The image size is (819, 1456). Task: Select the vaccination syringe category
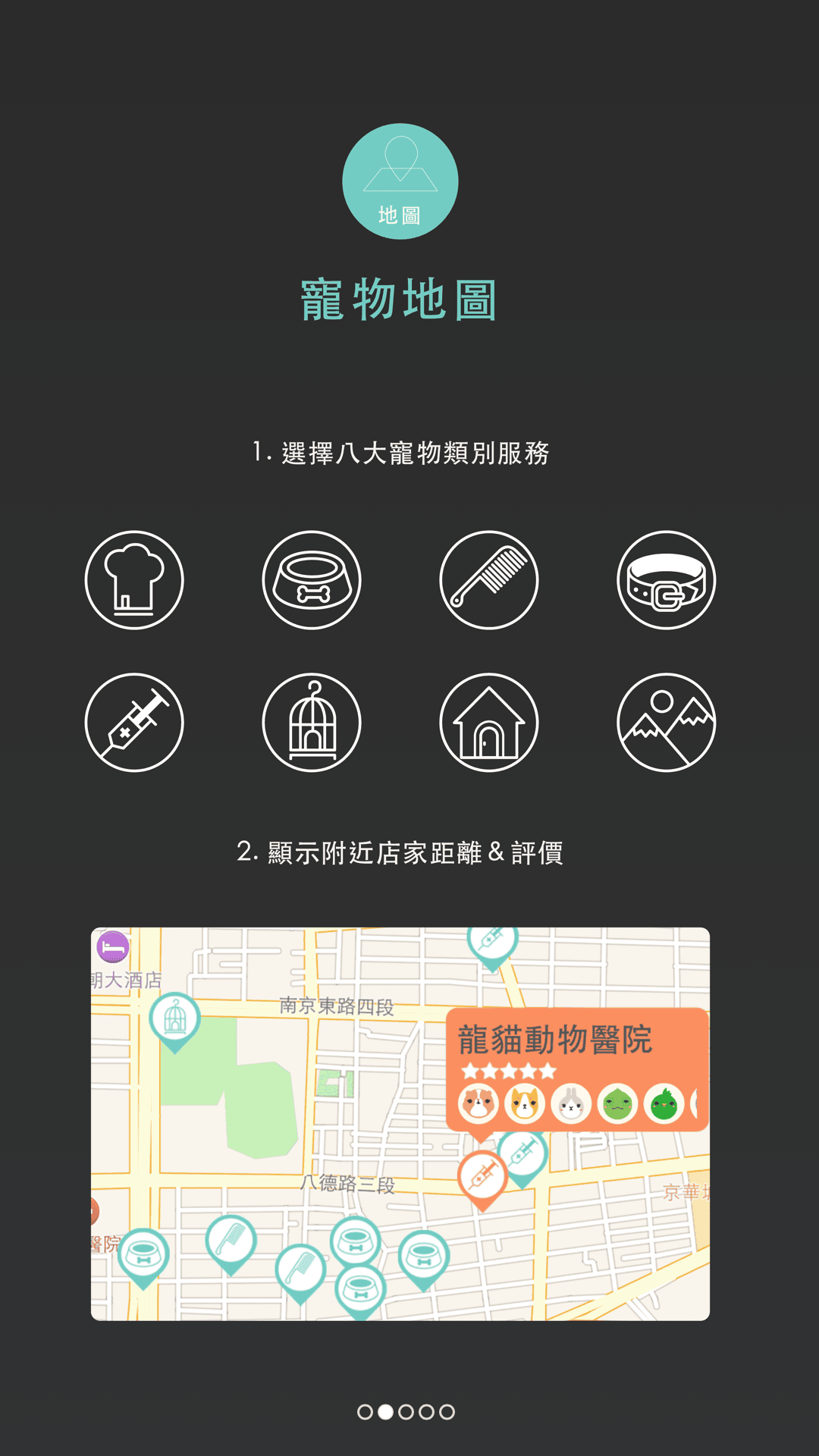tap(135, 721)
